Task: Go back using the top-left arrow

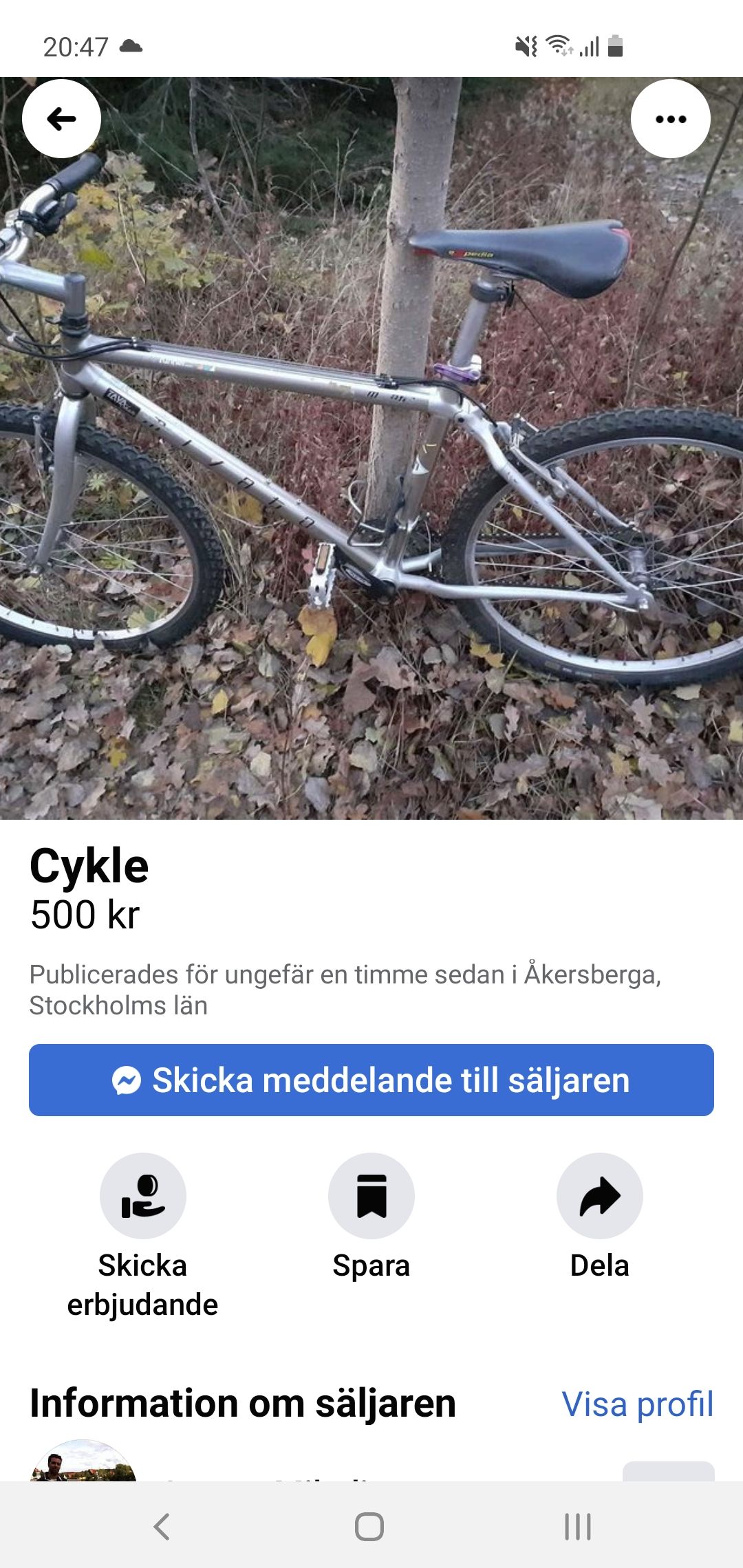Action: [x=61, y=119]
